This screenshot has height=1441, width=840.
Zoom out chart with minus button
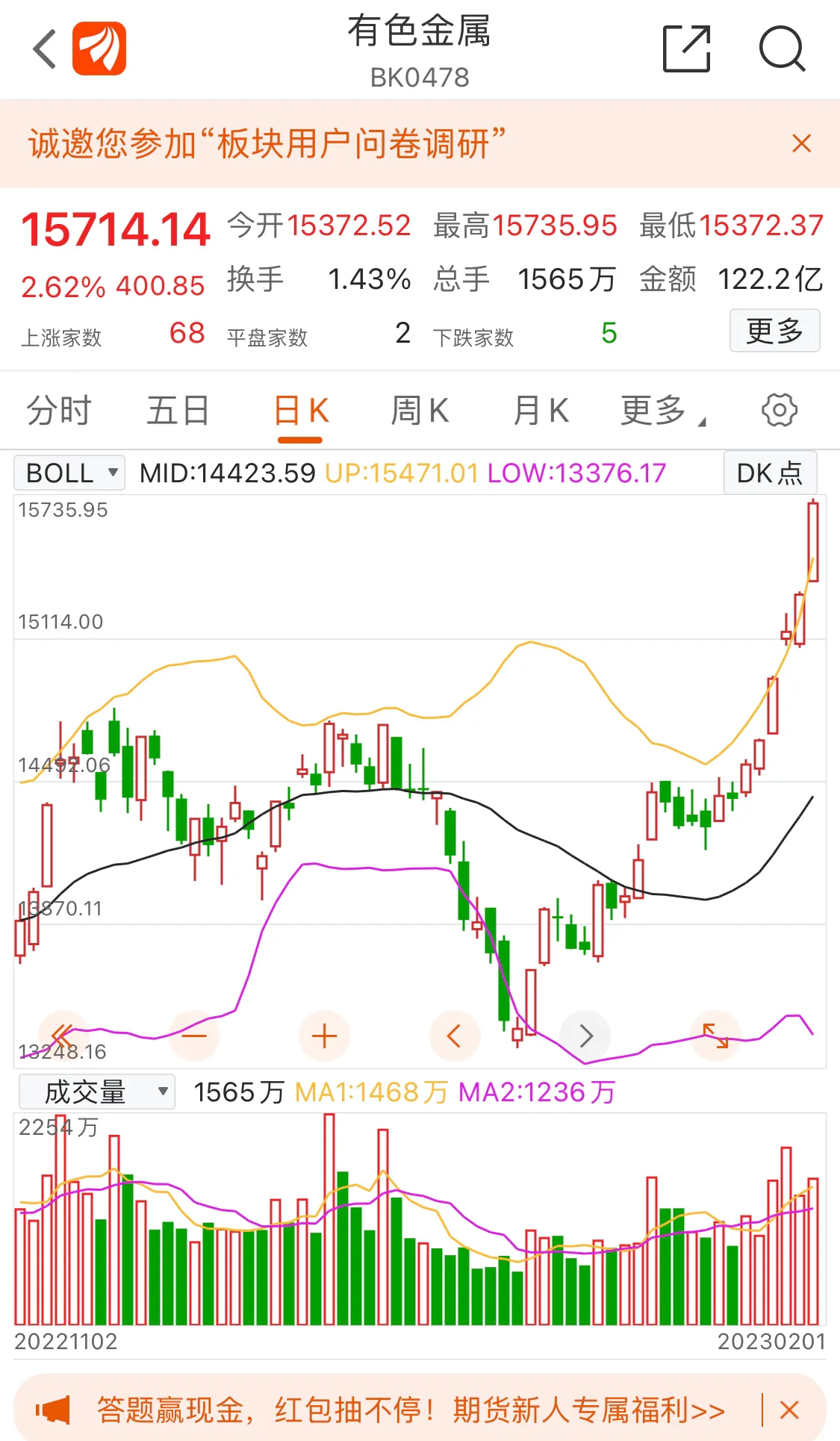click(x=194, y=1036)
